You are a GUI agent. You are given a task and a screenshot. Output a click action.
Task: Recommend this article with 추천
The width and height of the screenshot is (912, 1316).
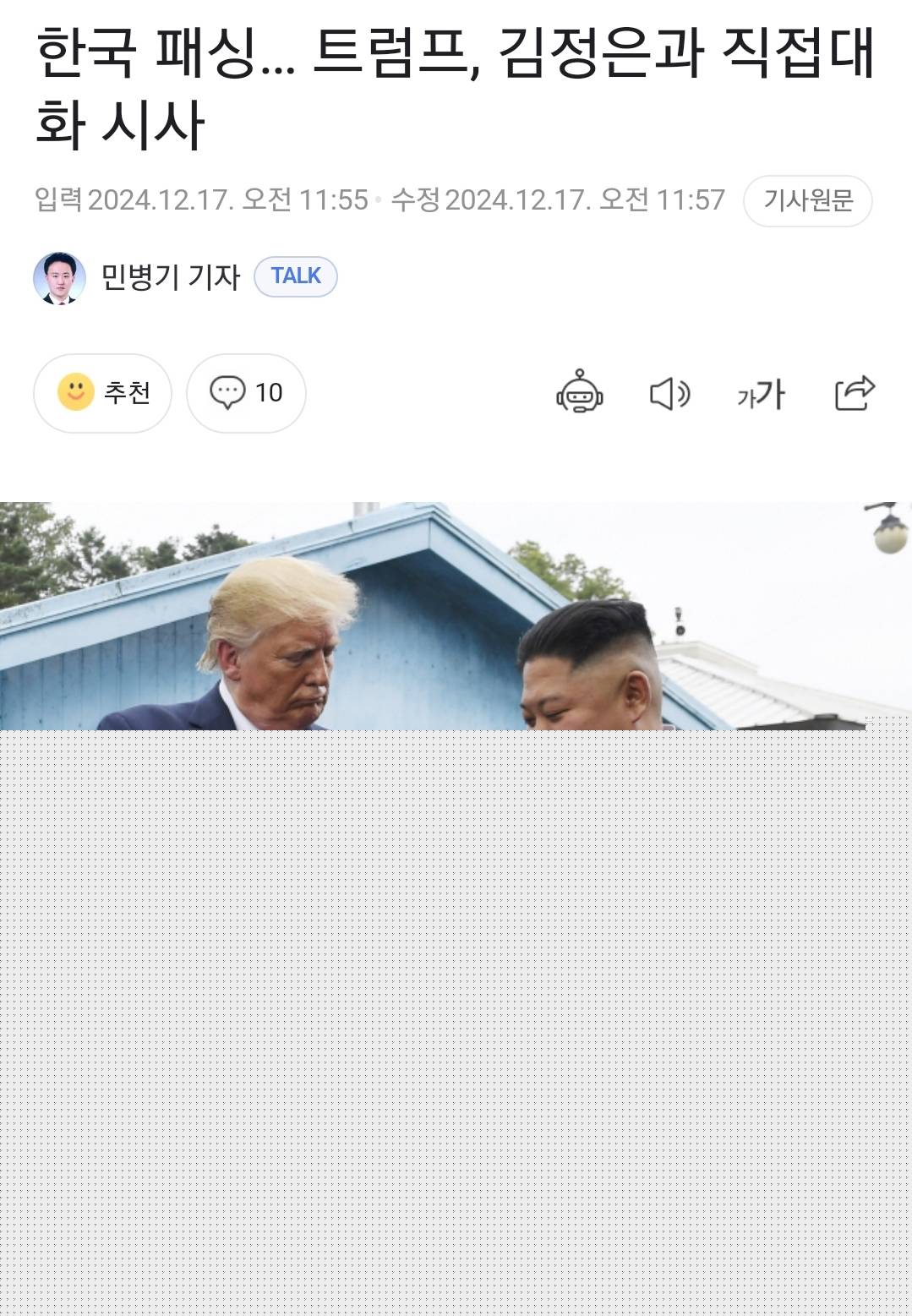point(103,393)
